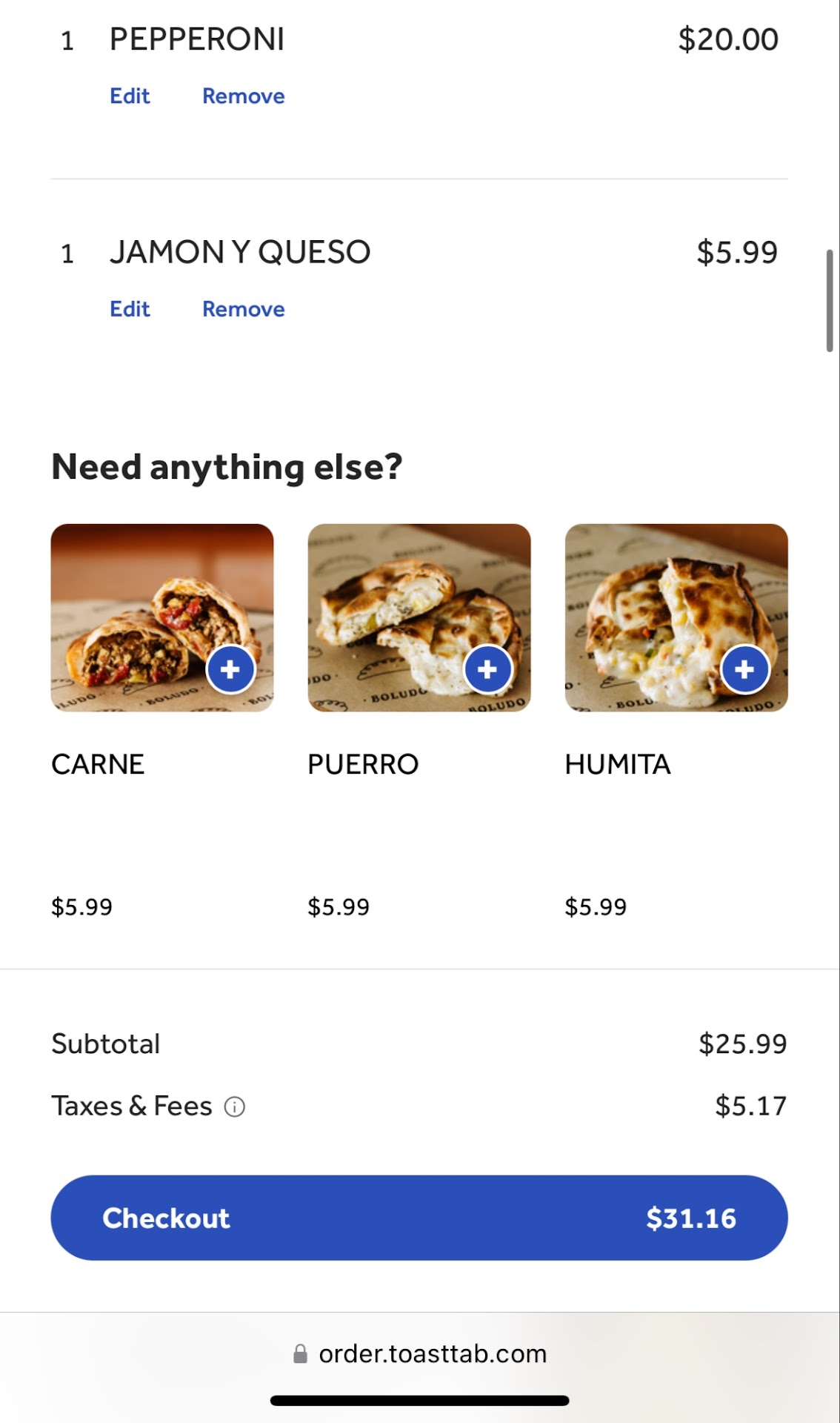Edit the PEPPERONI item
Viewport: 840px width, 1423px height.
[130, 96]
